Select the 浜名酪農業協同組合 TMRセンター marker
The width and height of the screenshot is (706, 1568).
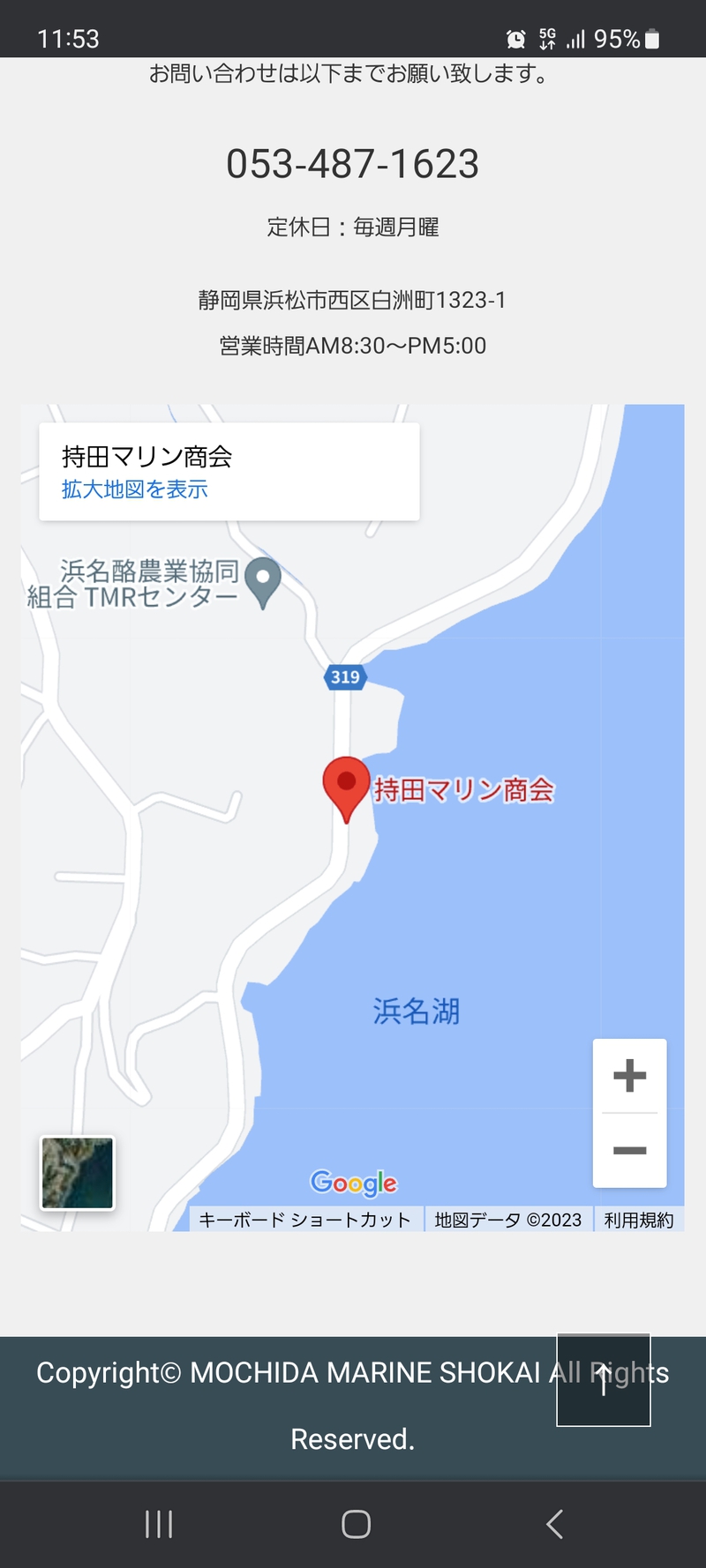tap(262, 583)
